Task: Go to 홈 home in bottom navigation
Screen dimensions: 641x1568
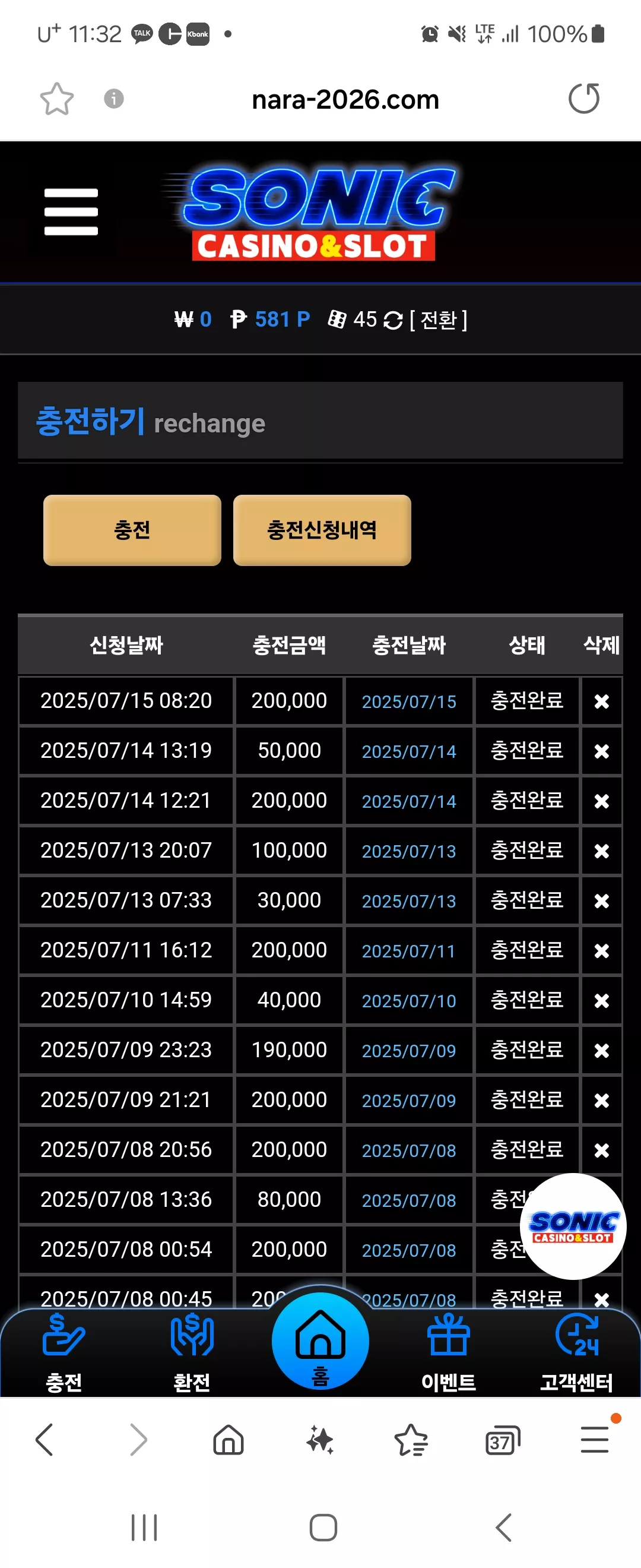Action: 320,1341
